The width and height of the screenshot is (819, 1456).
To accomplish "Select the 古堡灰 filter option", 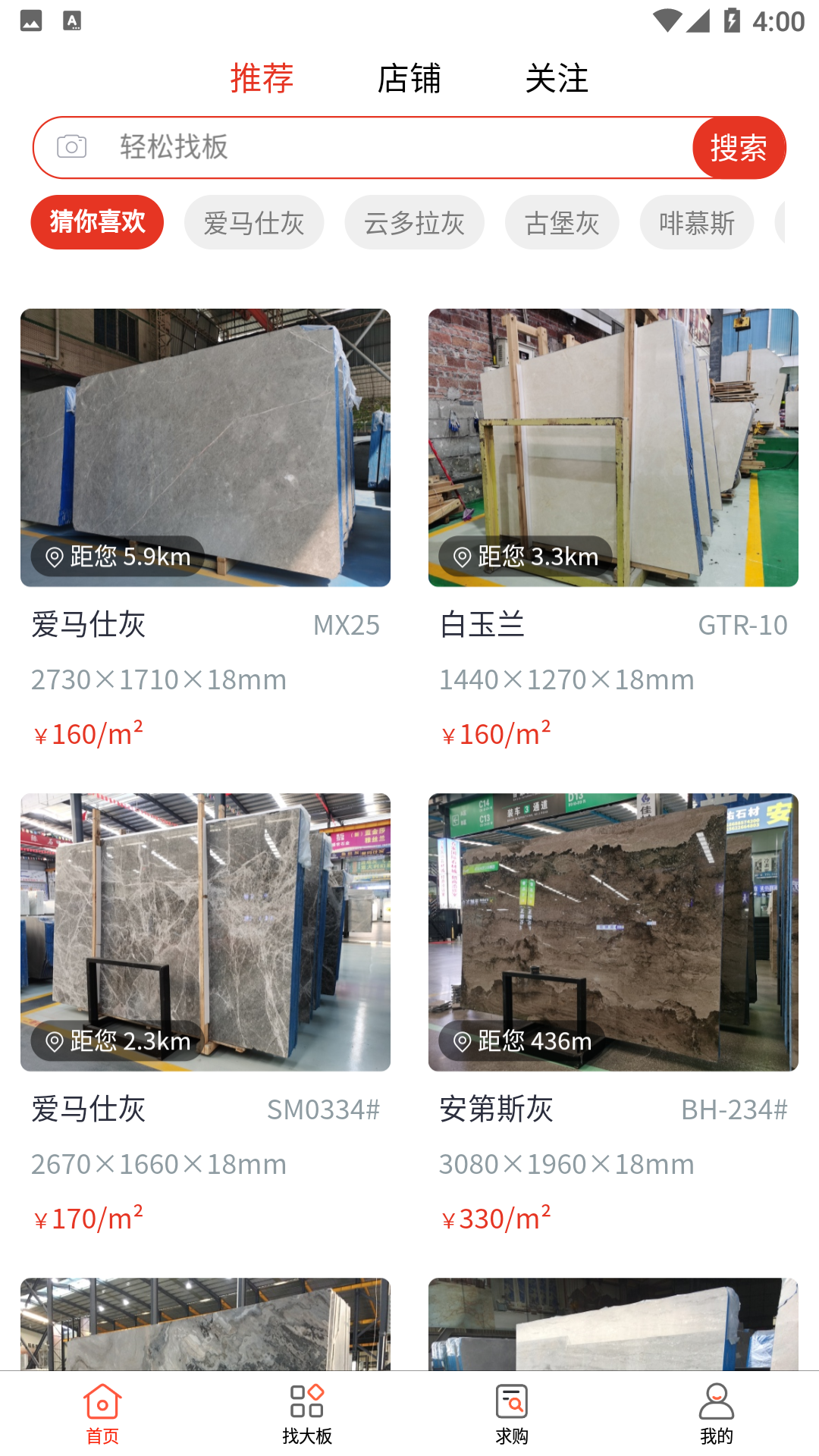I will (x=562, y=222).
